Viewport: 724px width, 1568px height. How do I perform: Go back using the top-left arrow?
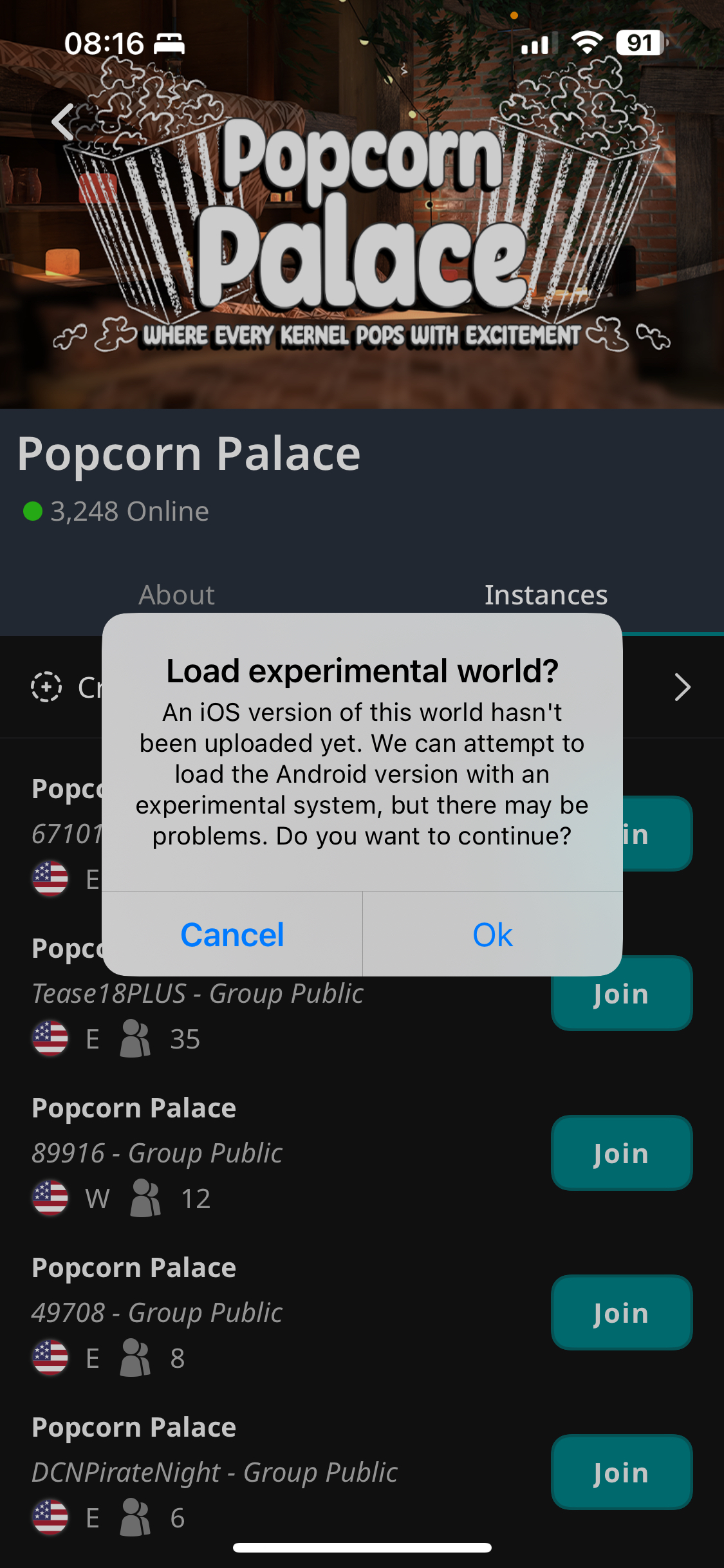pos(64,122)
